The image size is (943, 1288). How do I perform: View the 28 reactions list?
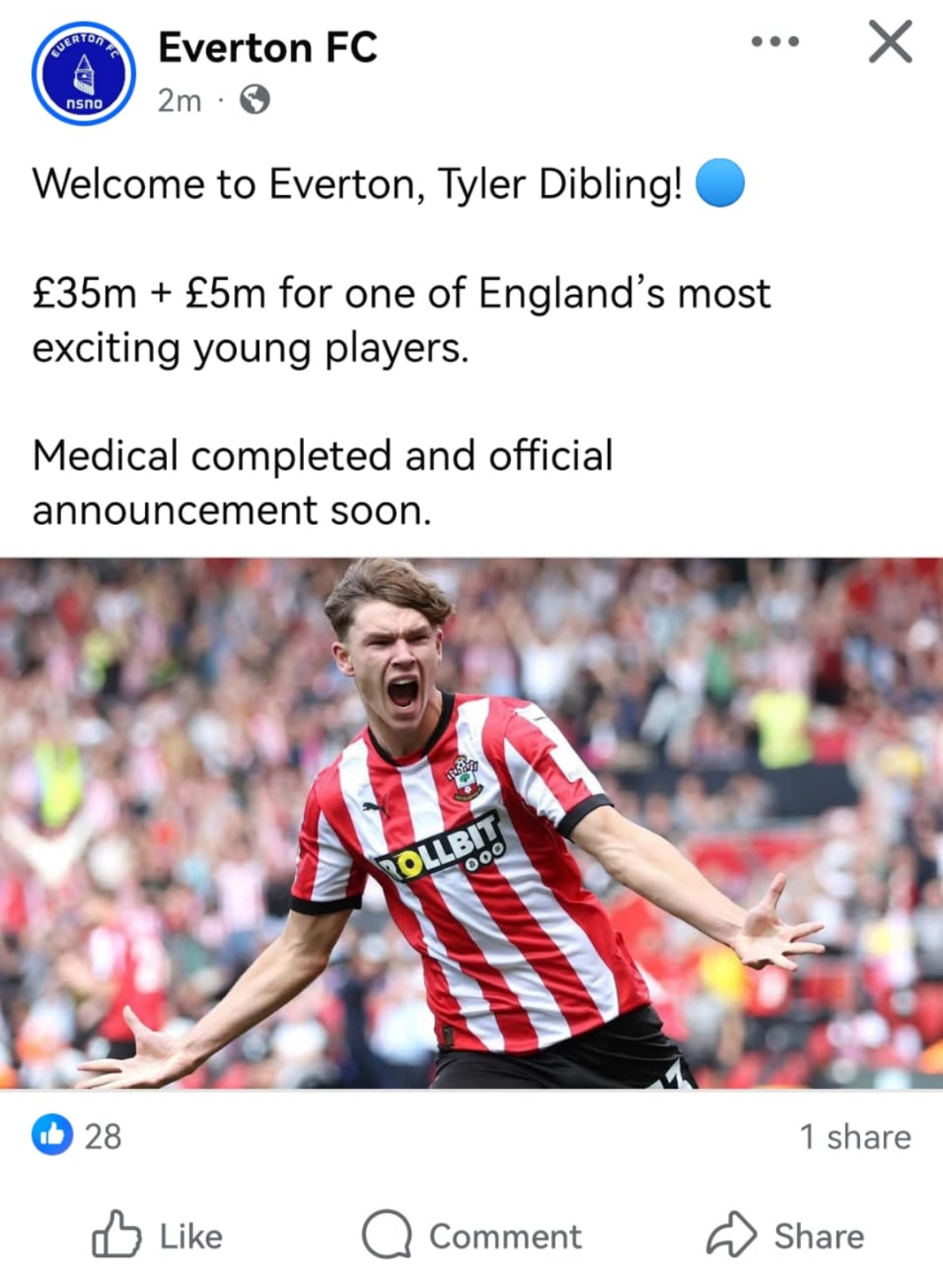pos(77,1136)
